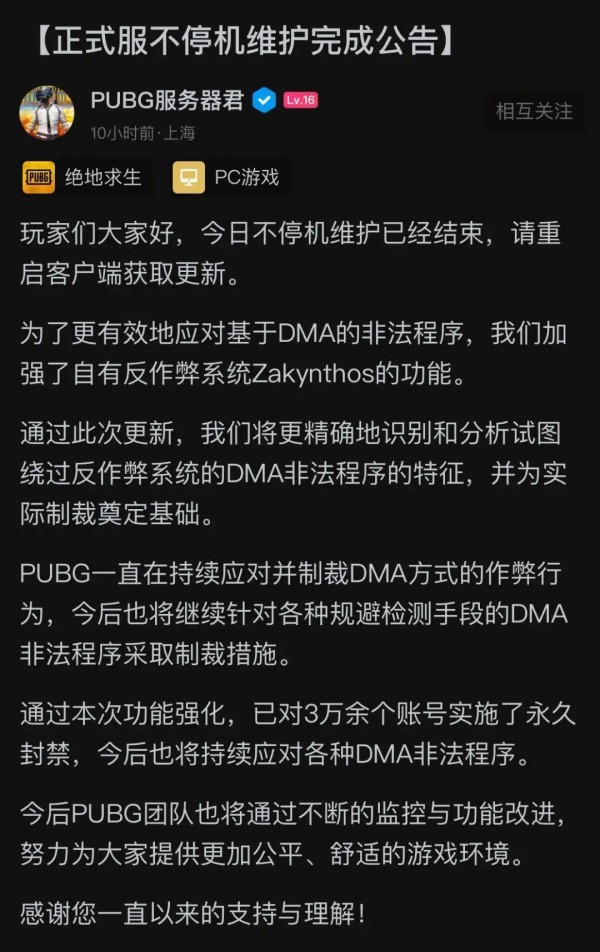Screen dimensions: 600x952
Task: Open the PUBG服务器君 username link
Action: coord(167,100)
